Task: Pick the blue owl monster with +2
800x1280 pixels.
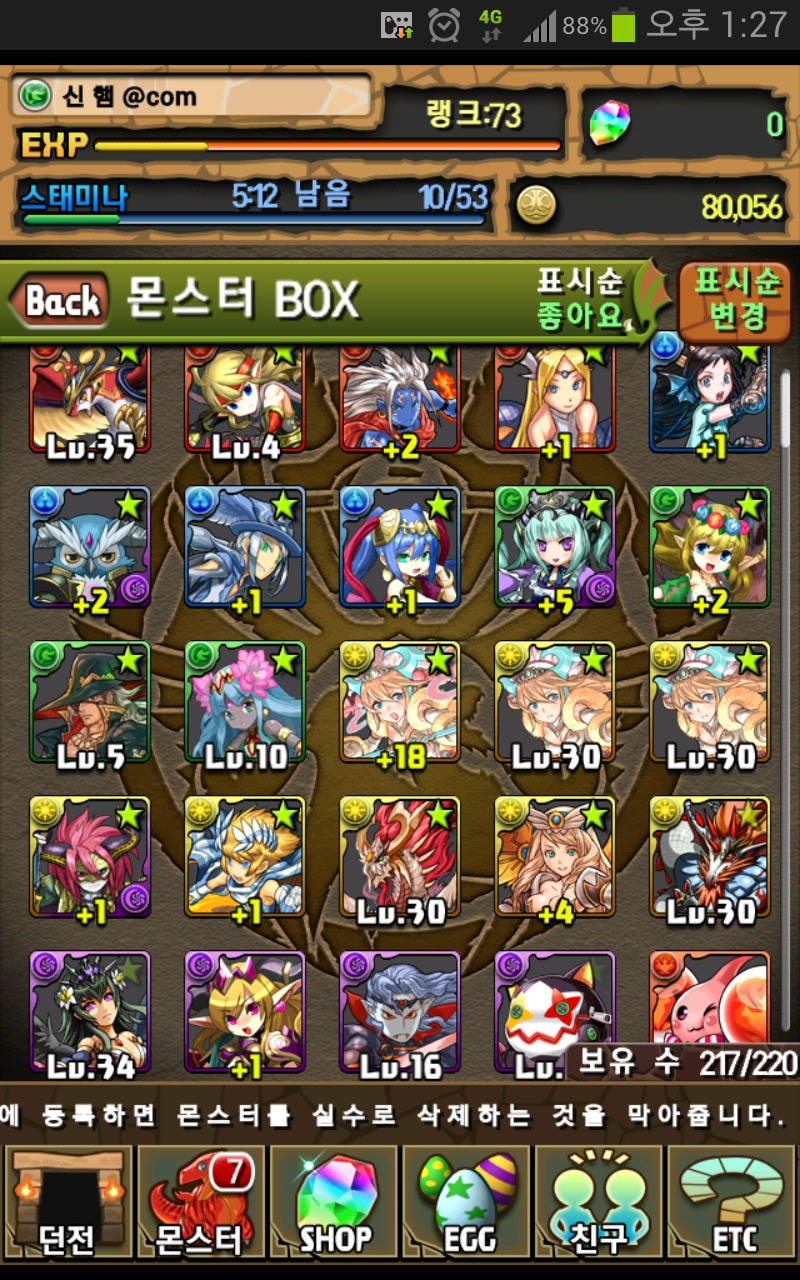Action: coord(90,547)
